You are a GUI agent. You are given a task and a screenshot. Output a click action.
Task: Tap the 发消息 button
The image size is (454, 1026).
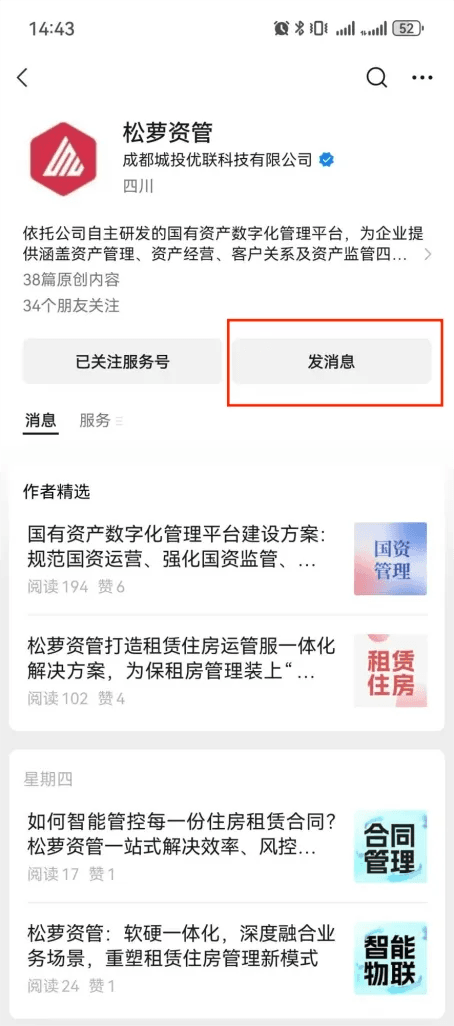pos(332,361)
